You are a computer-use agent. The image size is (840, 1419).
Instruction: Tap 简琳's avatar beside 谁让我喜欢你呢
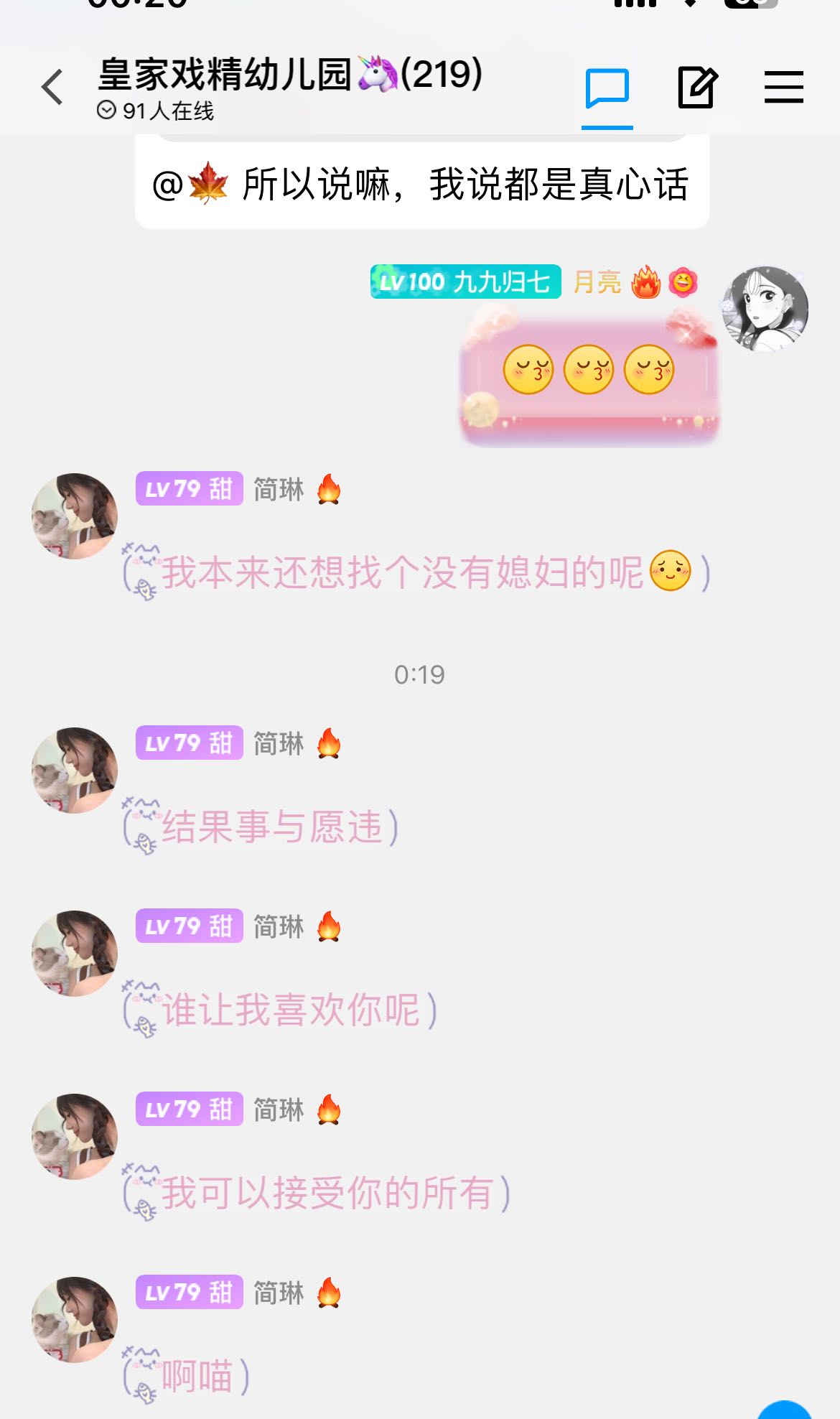pos(75,953)
